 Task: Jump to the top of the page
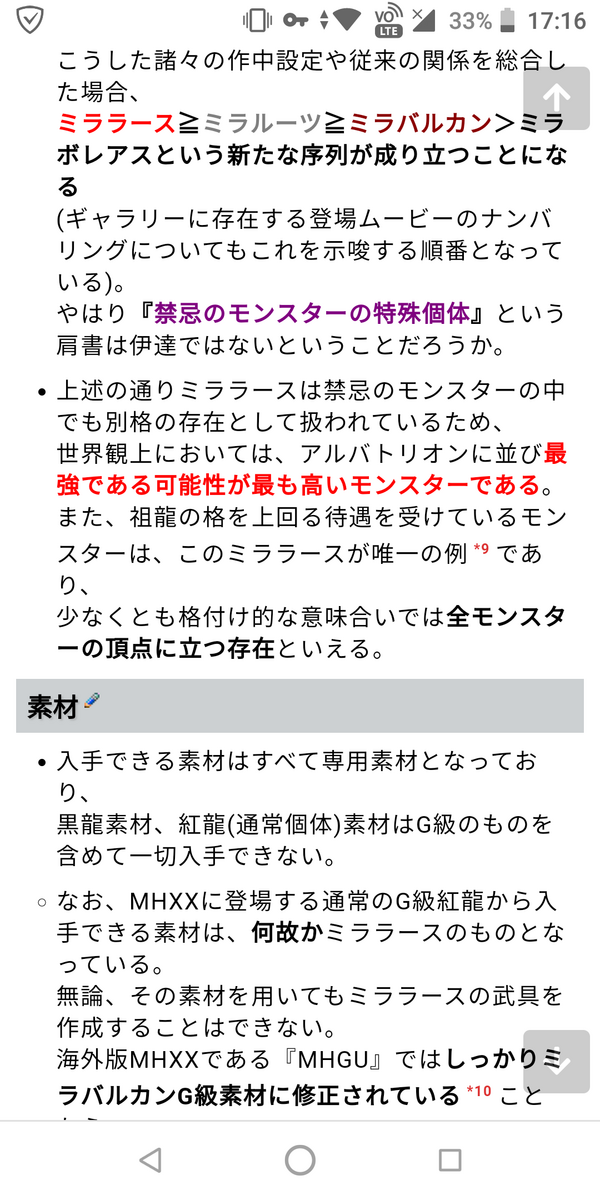click(557, 96)
